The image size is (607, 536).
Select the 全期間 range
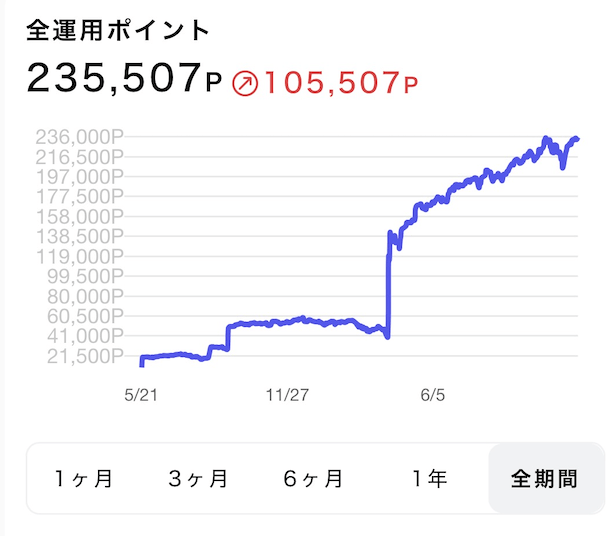point(544,479)
